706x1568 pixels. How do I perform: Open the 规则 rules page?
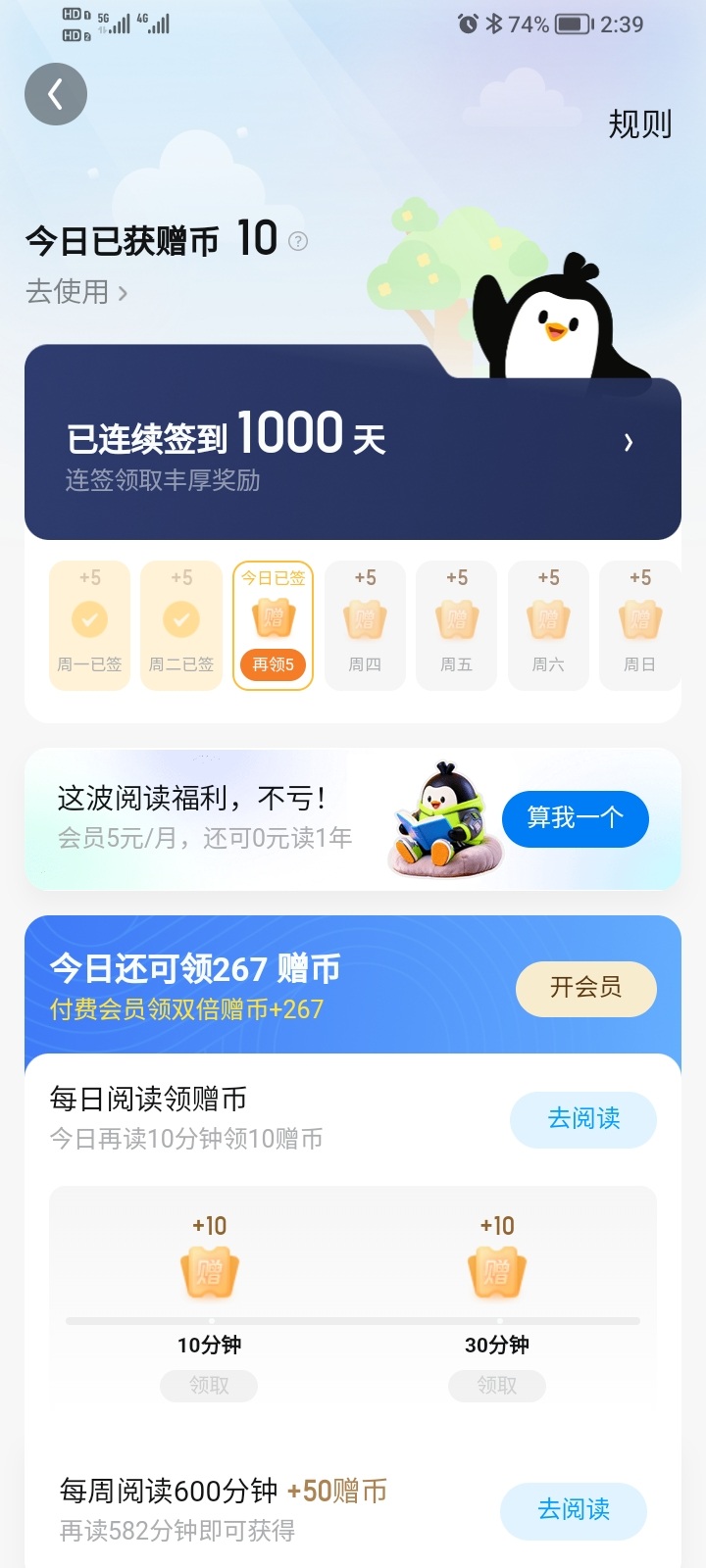(639, 124)
